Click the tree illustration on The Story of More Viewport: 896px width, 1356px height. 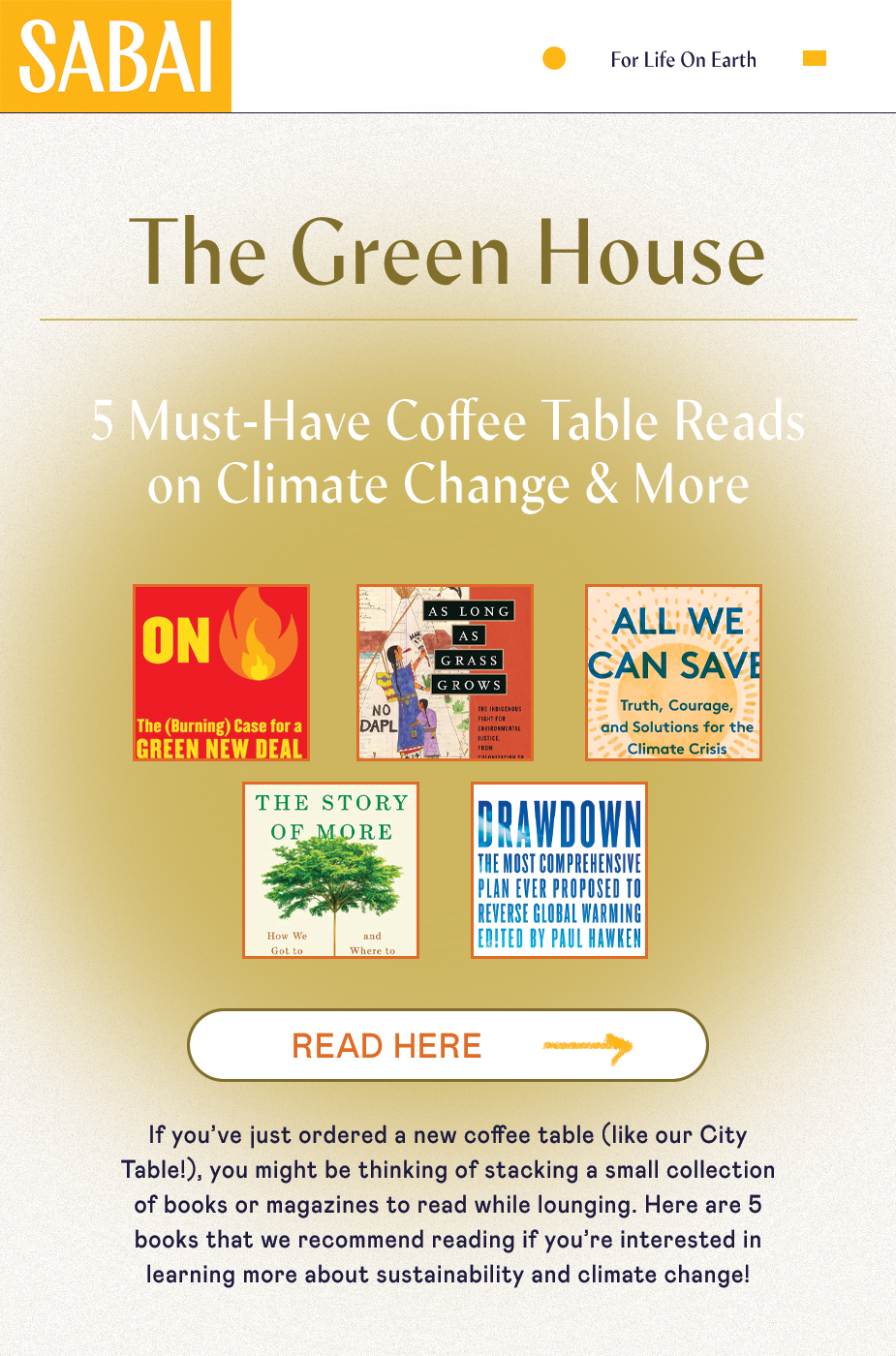click(x=334, y=877)
